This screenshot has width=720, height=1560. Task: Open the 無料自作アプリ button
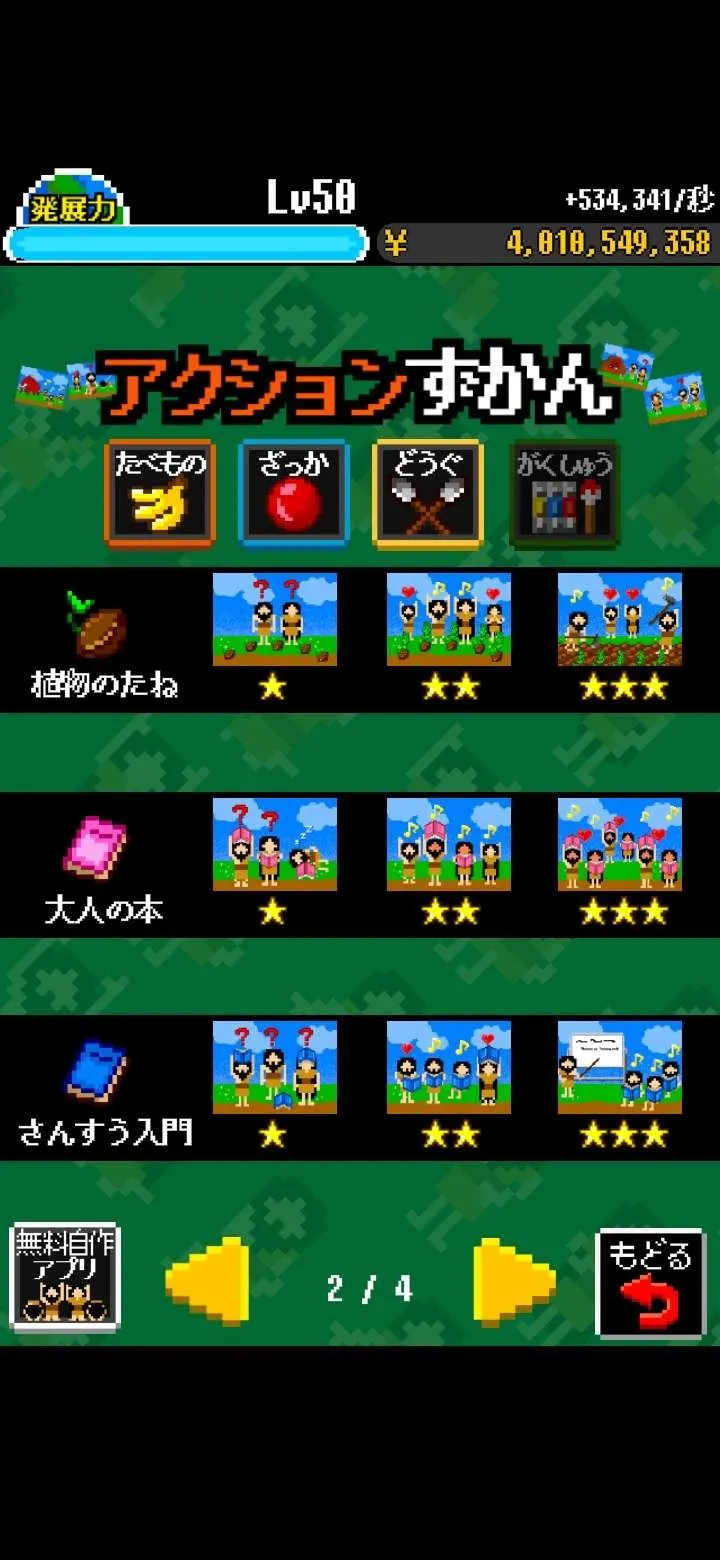click(65, 1278)
